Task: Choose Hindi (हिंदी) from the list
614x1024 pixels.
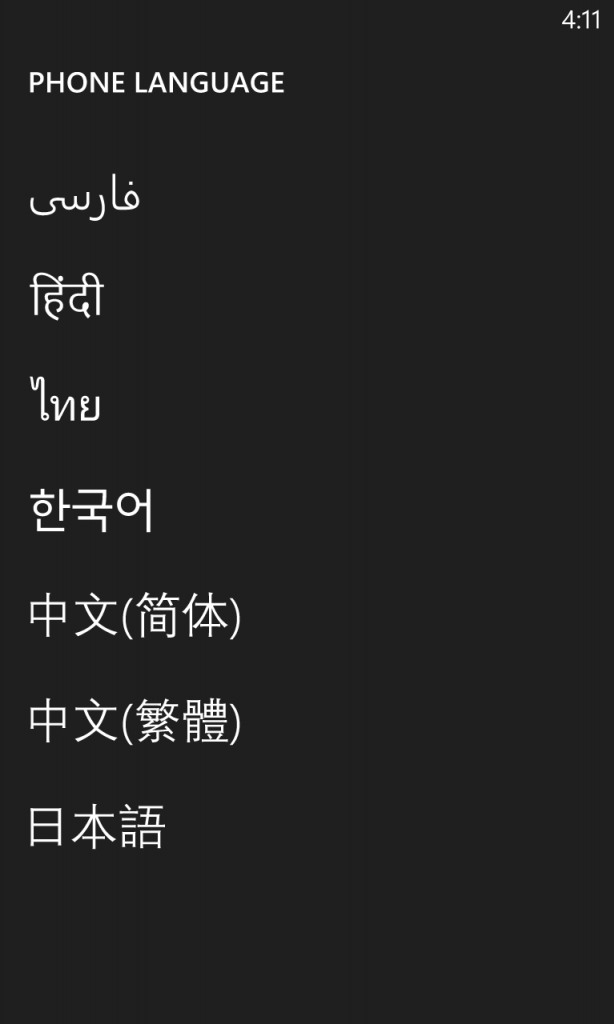Action: [x=67, y=297]
